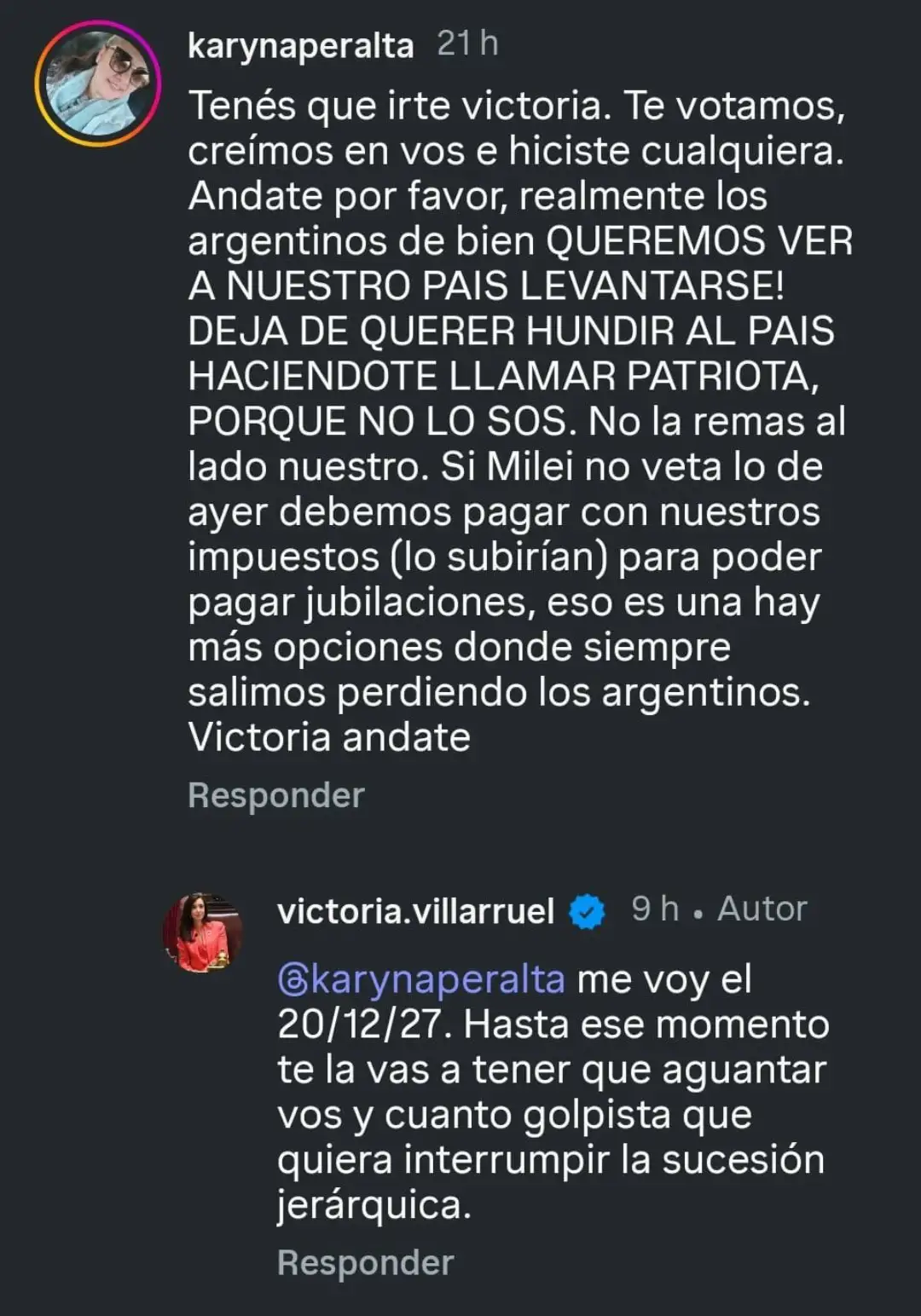Reply to karynaperalta's comment
The image size is (921, 1316).
click(x=275, y=795)
